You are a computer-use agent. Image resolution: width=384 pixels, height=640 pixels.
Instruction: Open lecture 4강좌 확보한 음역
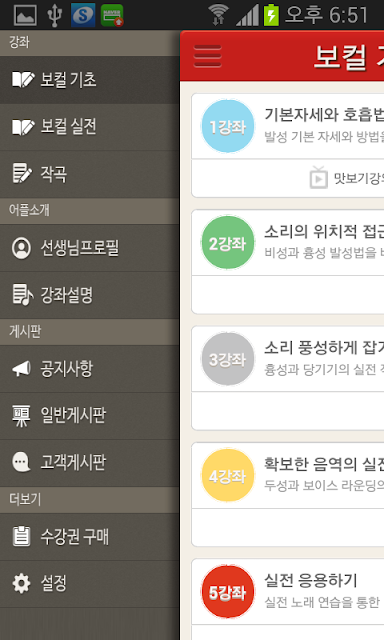pos(288,475)
